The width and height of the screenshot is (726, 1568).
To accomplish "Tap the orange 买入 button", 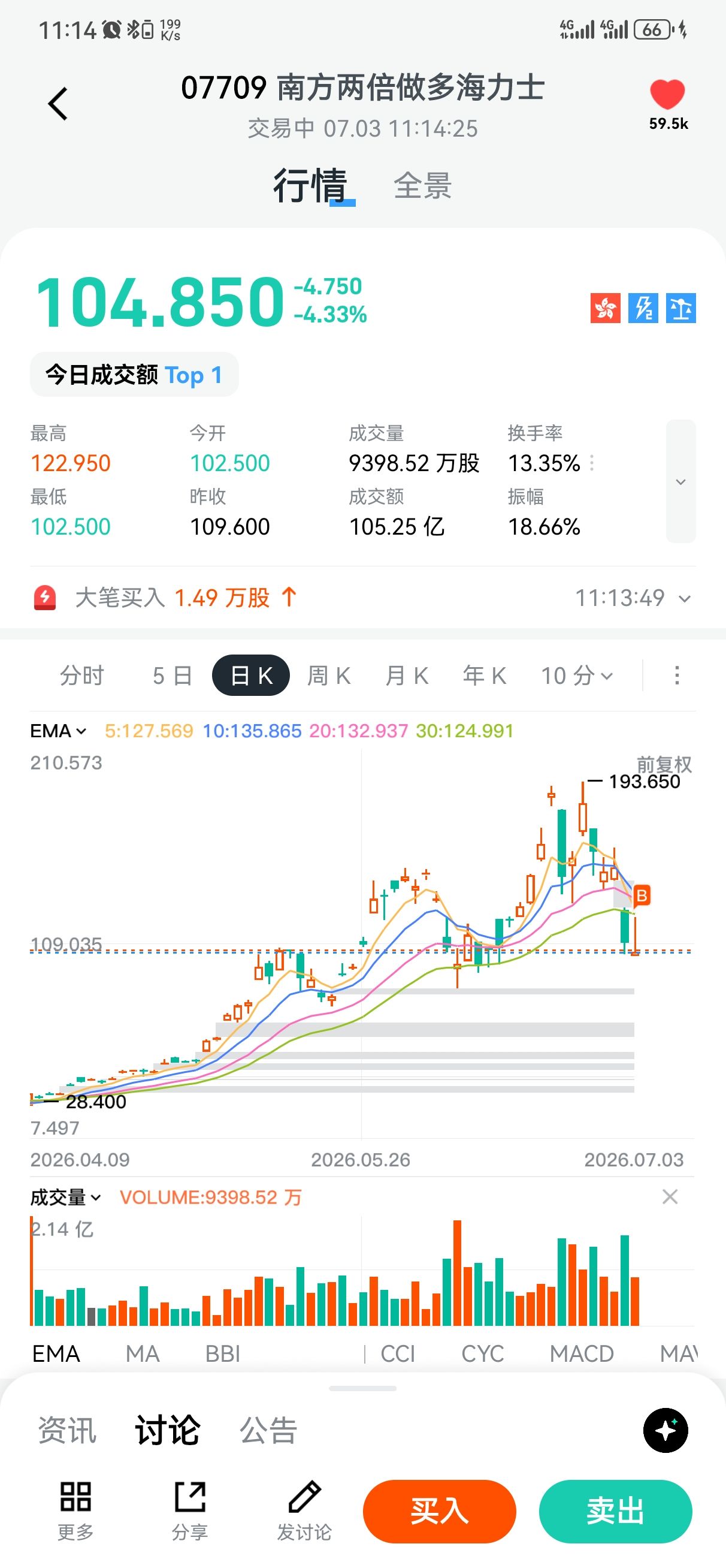I will [439, 1511].
